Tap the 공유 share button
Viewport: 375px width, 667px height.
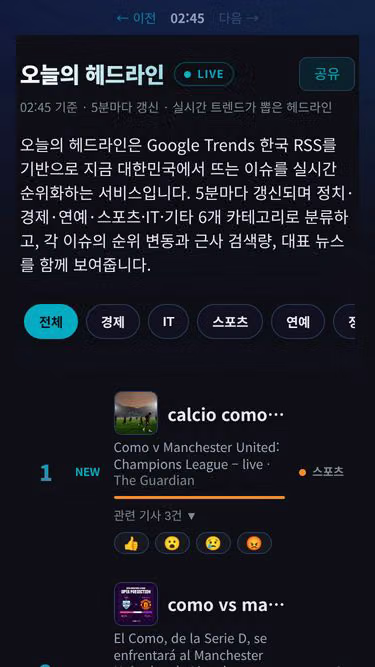click(327, 74)
